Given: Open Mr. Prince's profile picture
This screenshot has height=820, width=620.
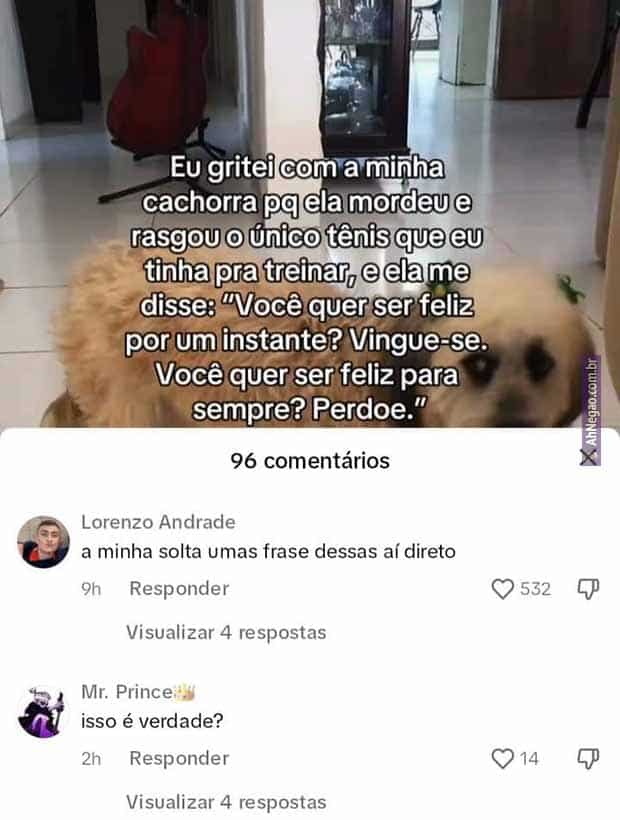Looking at the screenshot, I should 44,712.
